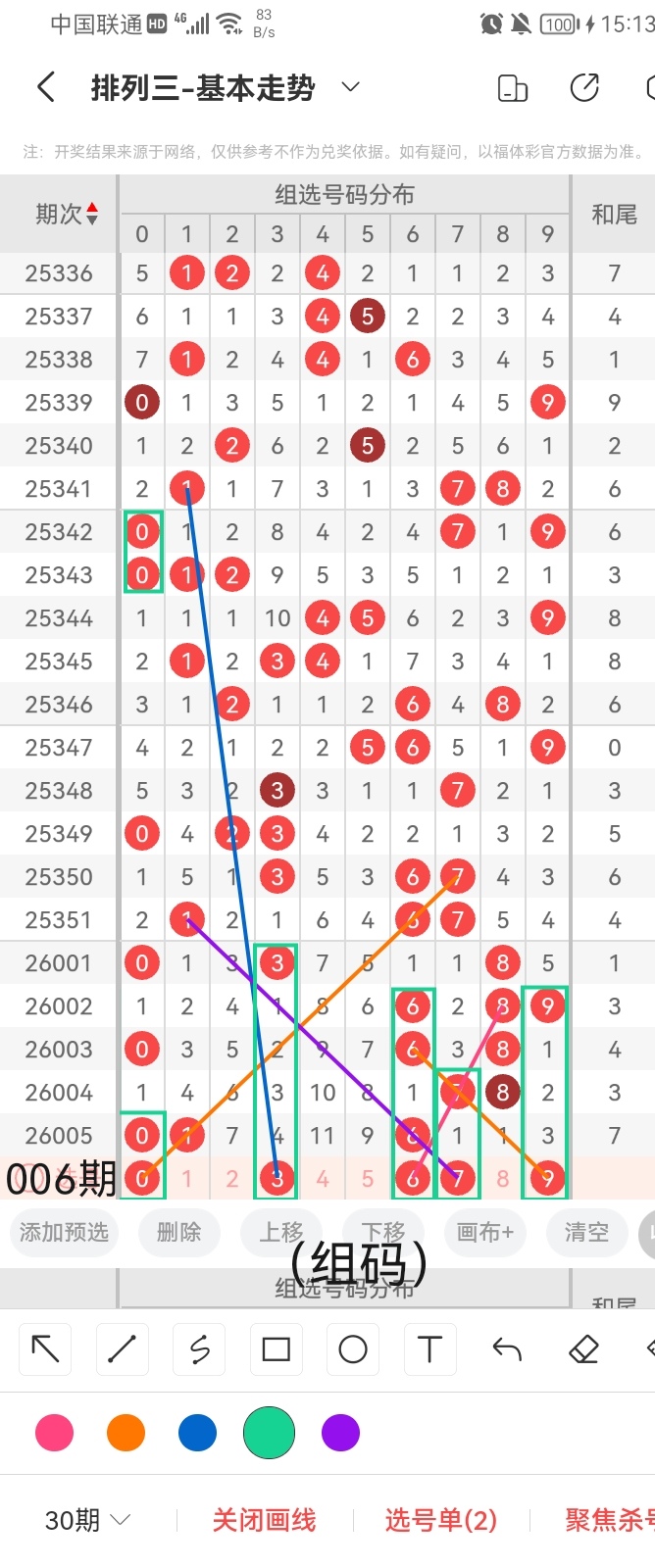Clear the selection with 清空
The image size is (655, 1568).
[586, 1232]
